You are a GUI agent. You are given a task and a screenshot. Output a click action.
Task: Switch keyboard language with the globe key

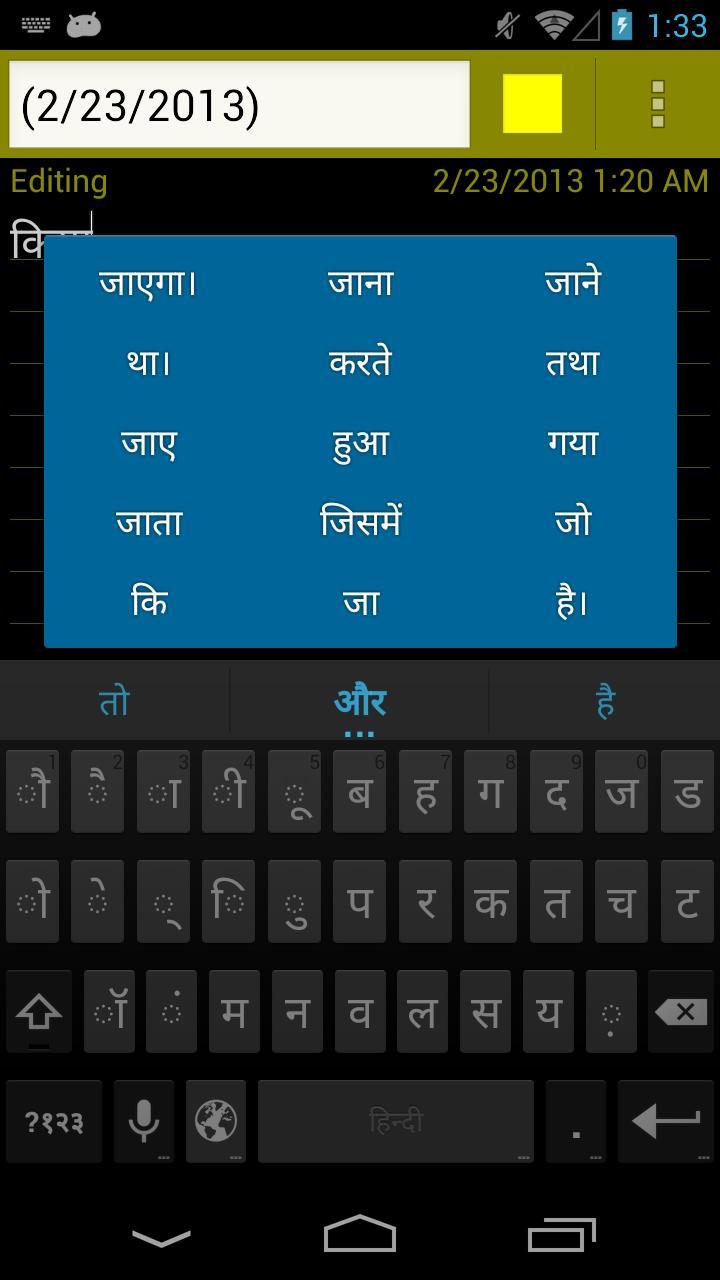[216, 1121]
